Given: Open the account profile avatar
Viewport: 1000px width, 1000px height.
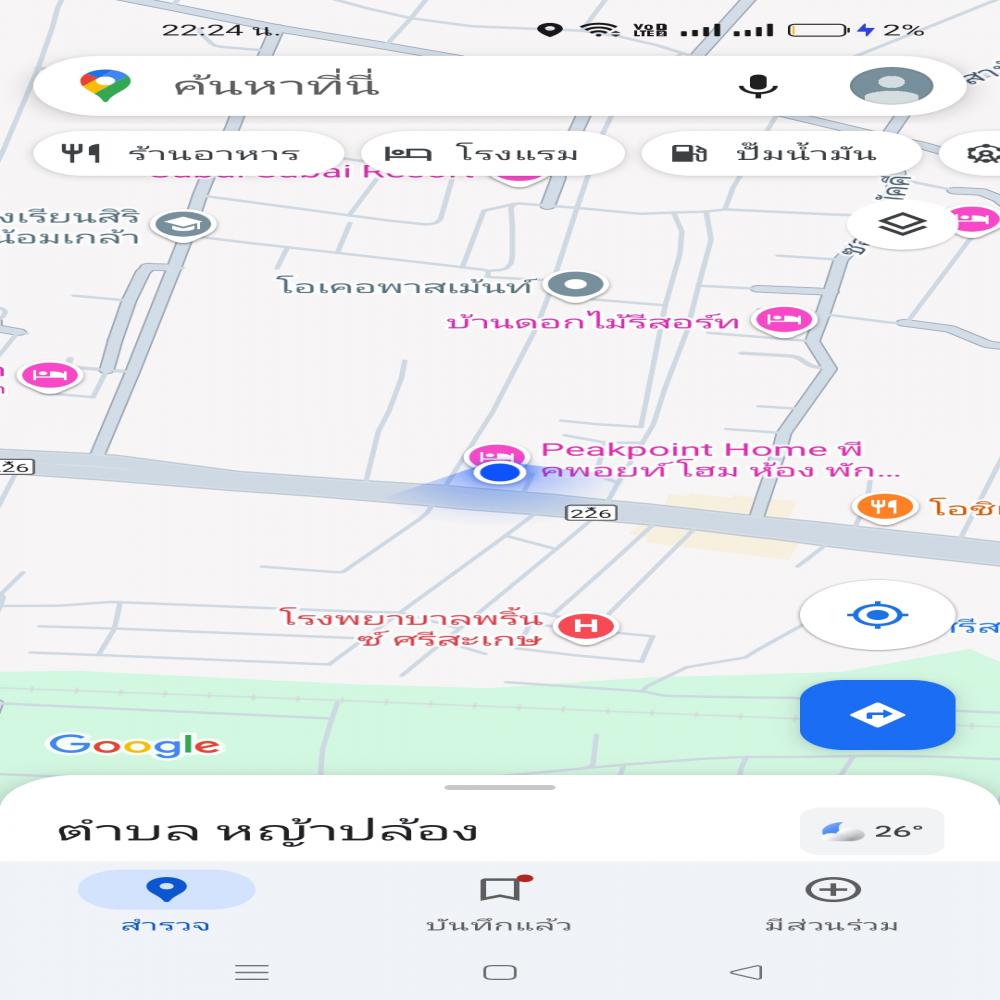Looking at the screenshot, I should tap(891, 86).
